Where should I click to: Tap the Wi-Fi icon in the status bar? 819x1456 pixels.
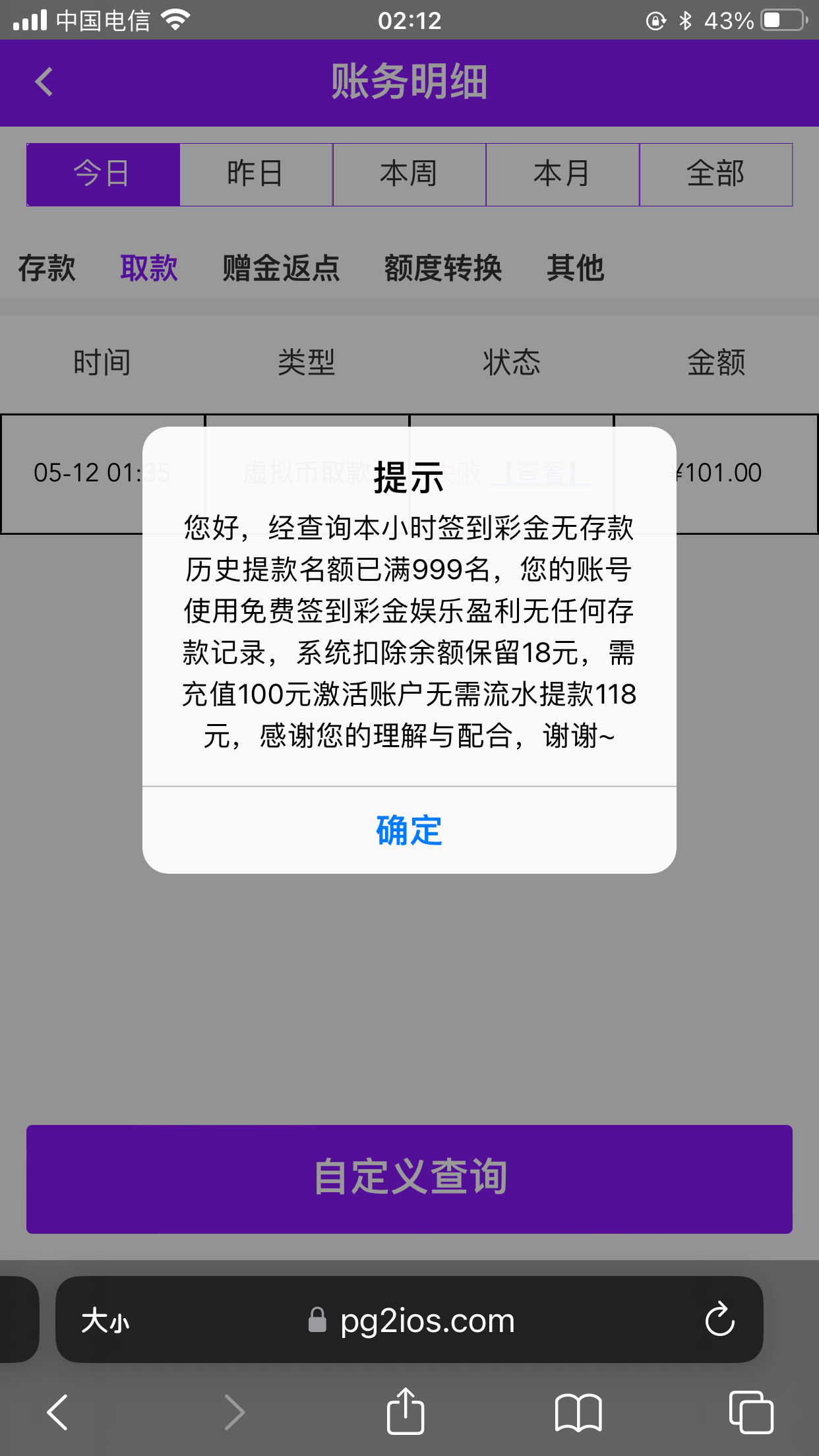click(x=173, y=20)
